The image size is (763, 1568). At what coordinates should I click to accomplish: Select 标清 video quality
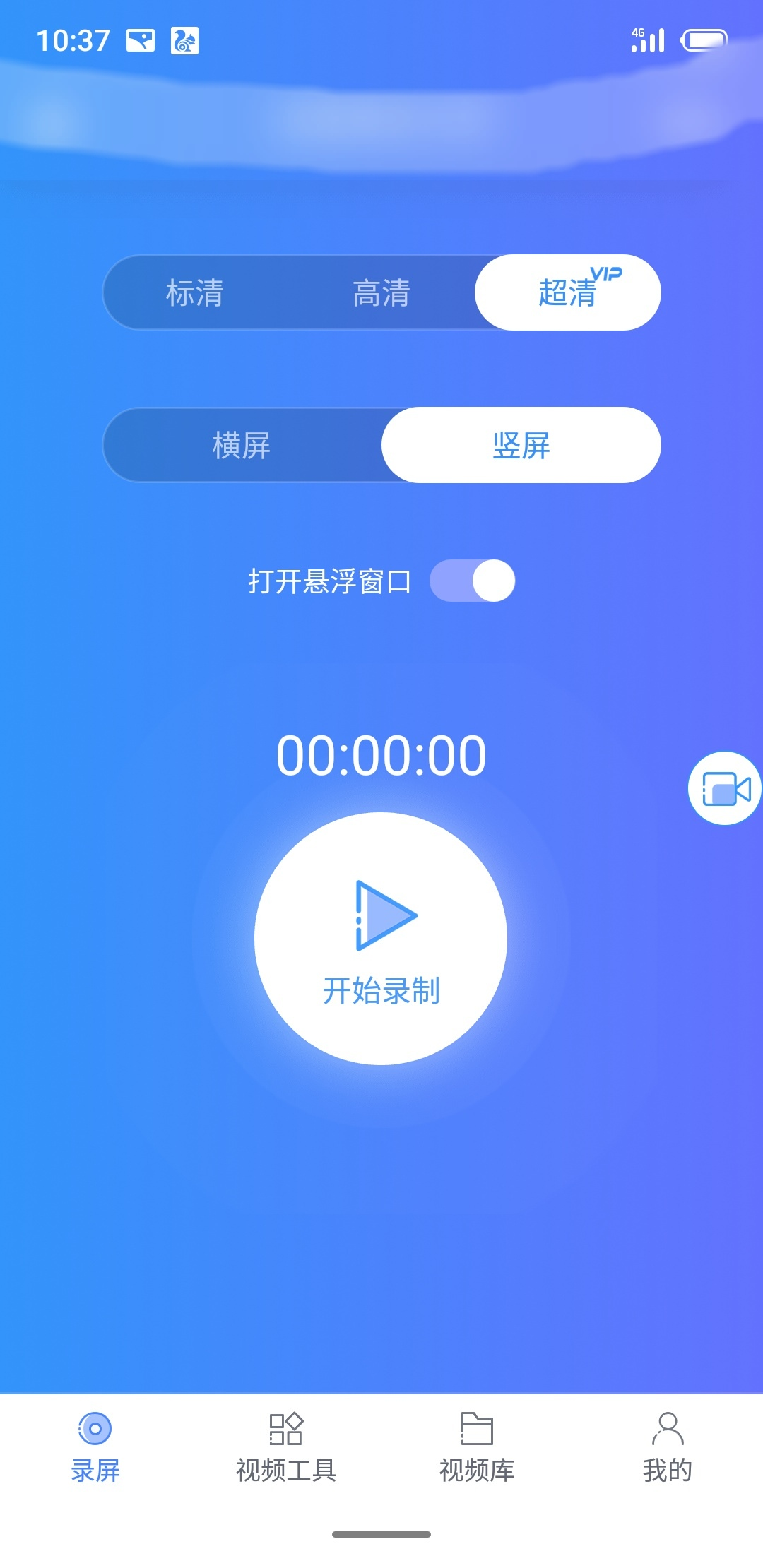pyautogui.click(x=195, y=292)
